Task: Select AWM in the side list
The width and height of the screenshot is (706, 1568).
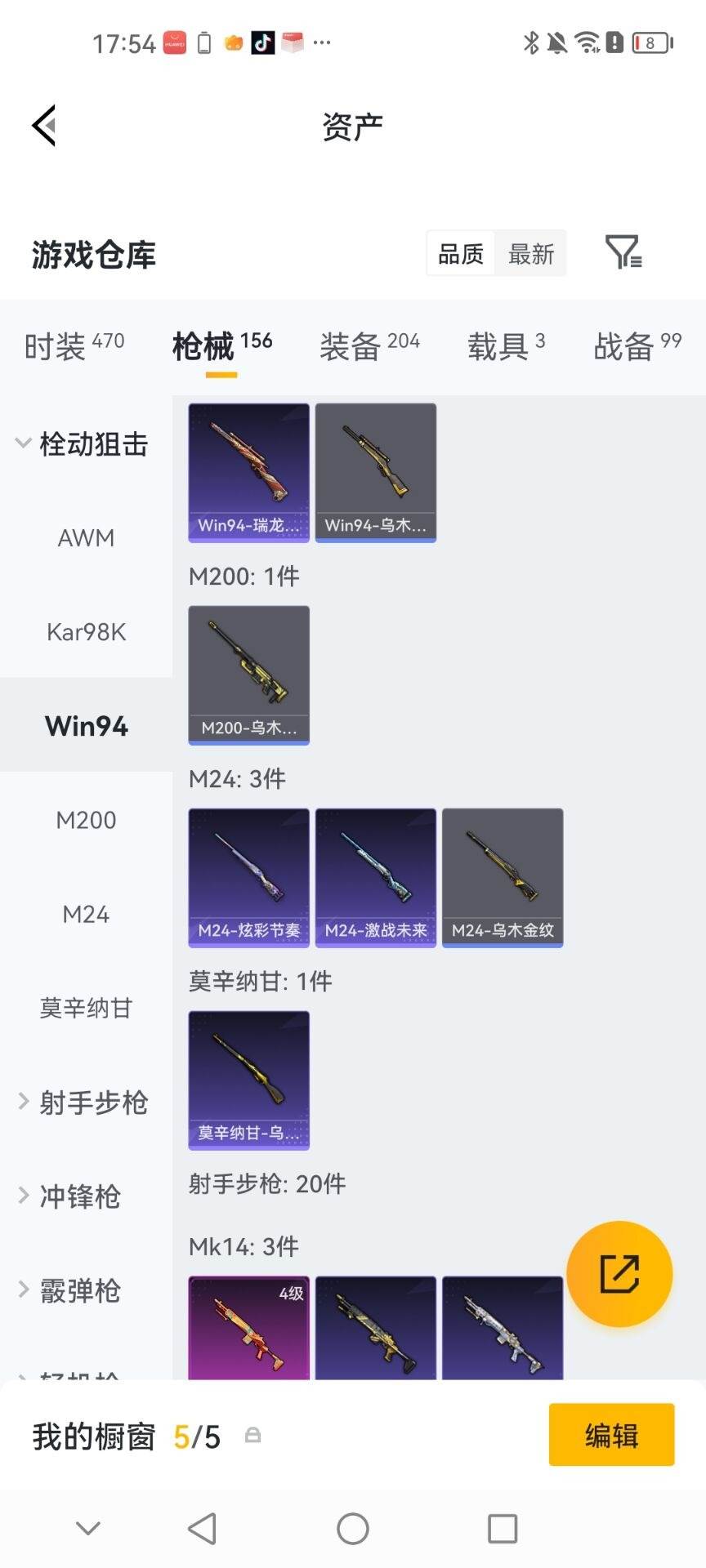Action: click(x=86, y=538)
